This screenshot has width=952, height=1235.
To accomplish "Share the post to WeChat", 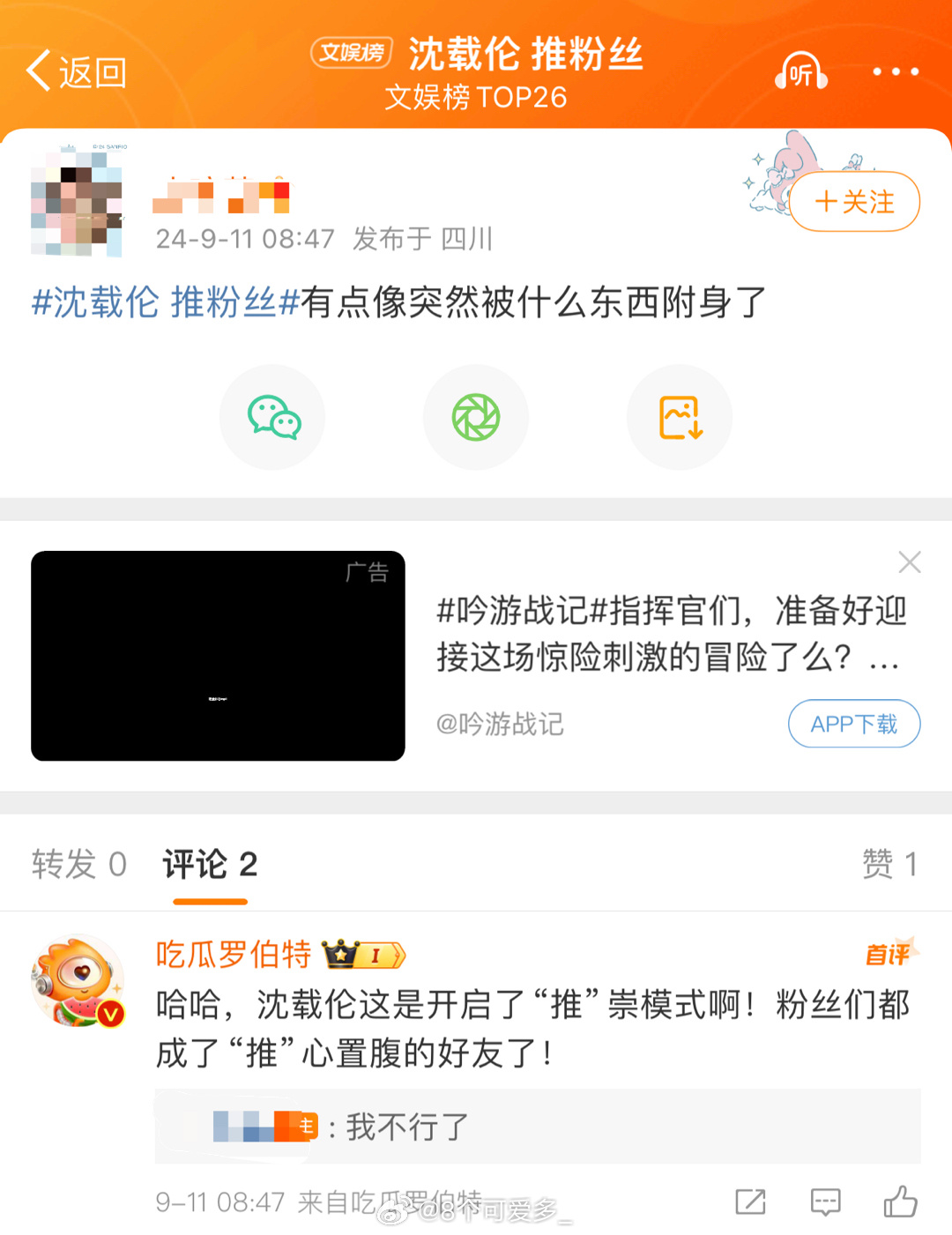I will pyautogui.click(x=273, y=417).
